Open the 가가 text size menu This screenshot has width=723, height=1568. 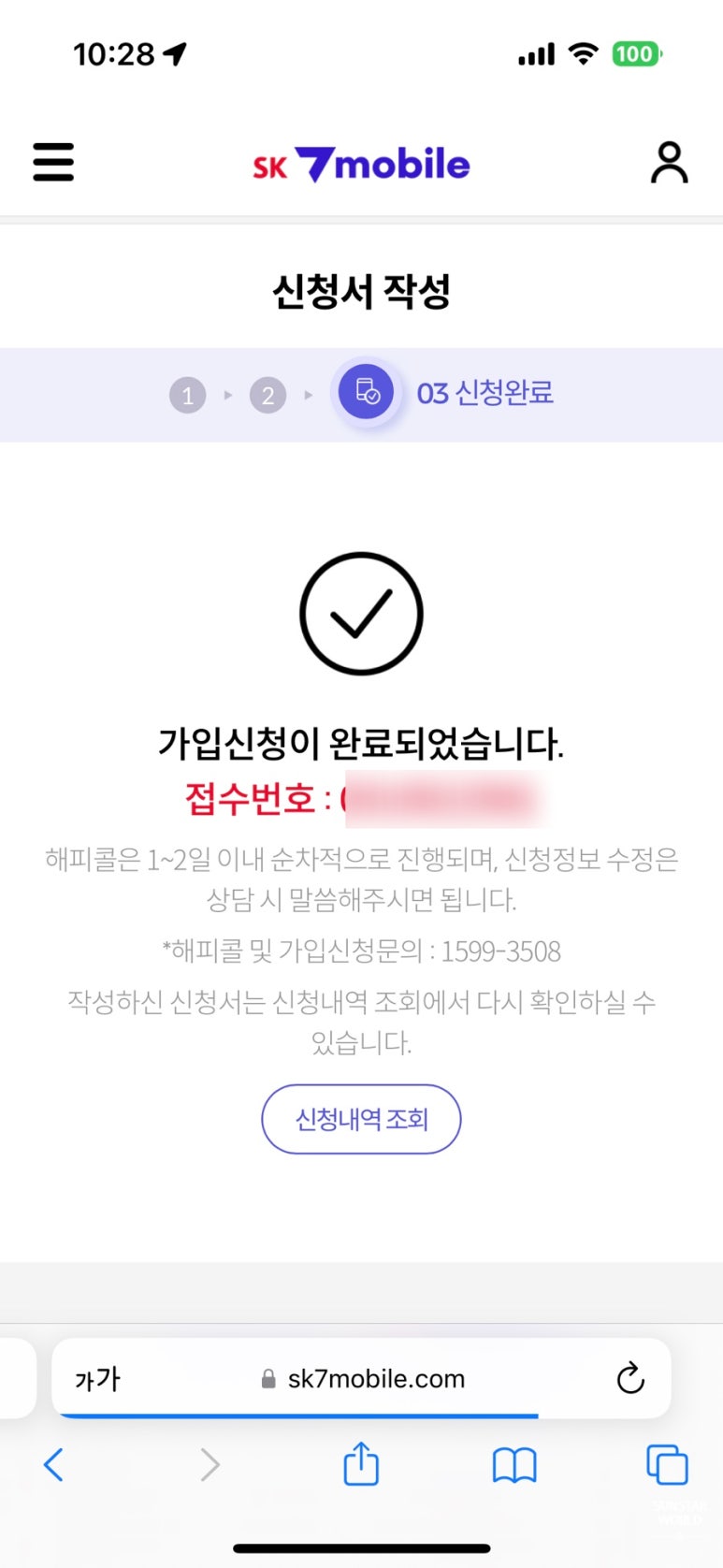97,1378
